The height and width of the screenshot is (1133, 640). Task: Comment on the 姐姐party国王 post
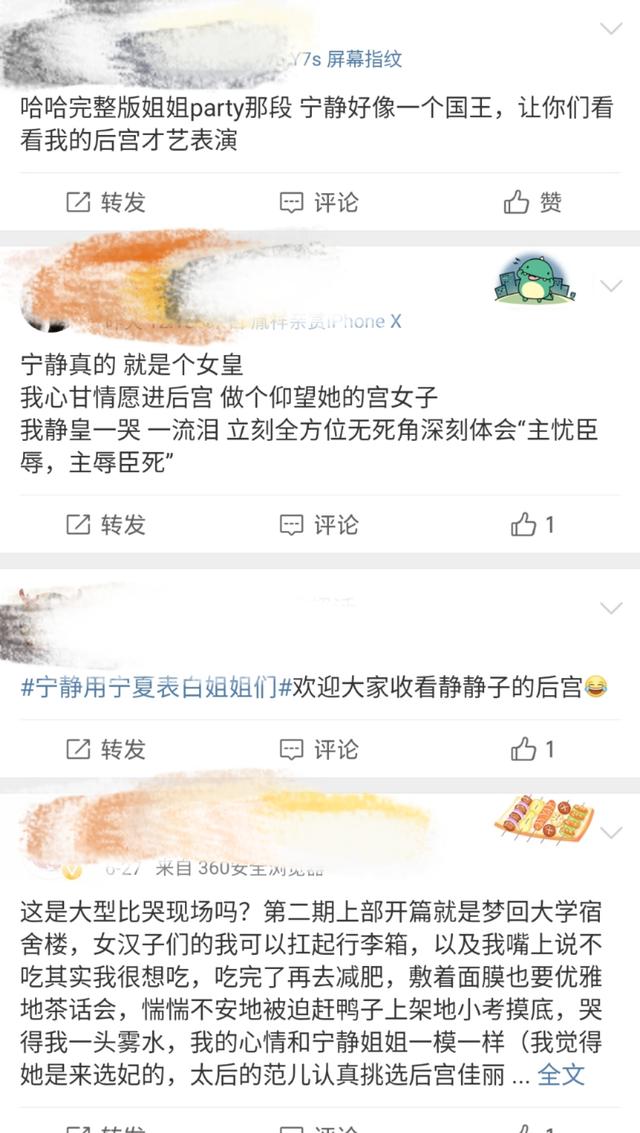coord(318,203)
